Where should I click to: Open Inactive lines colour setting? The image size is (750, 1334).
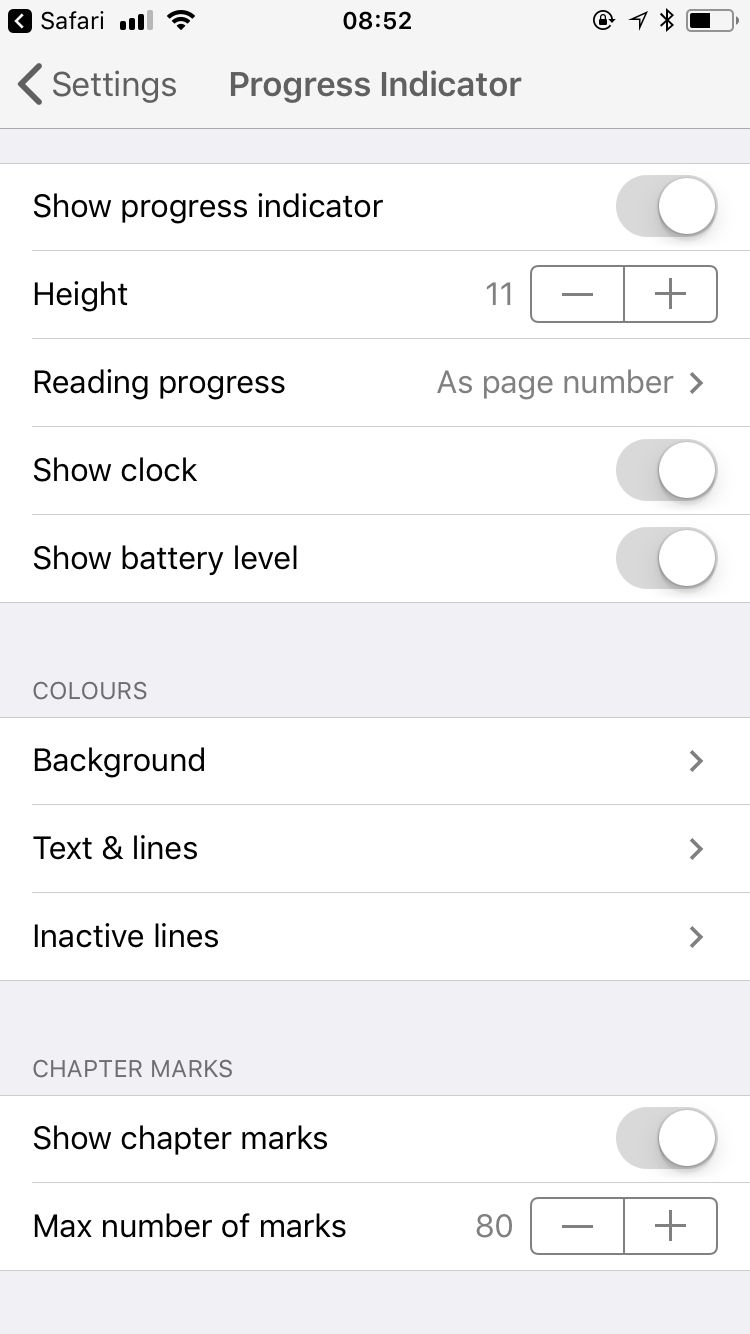[x=375, y=937]
